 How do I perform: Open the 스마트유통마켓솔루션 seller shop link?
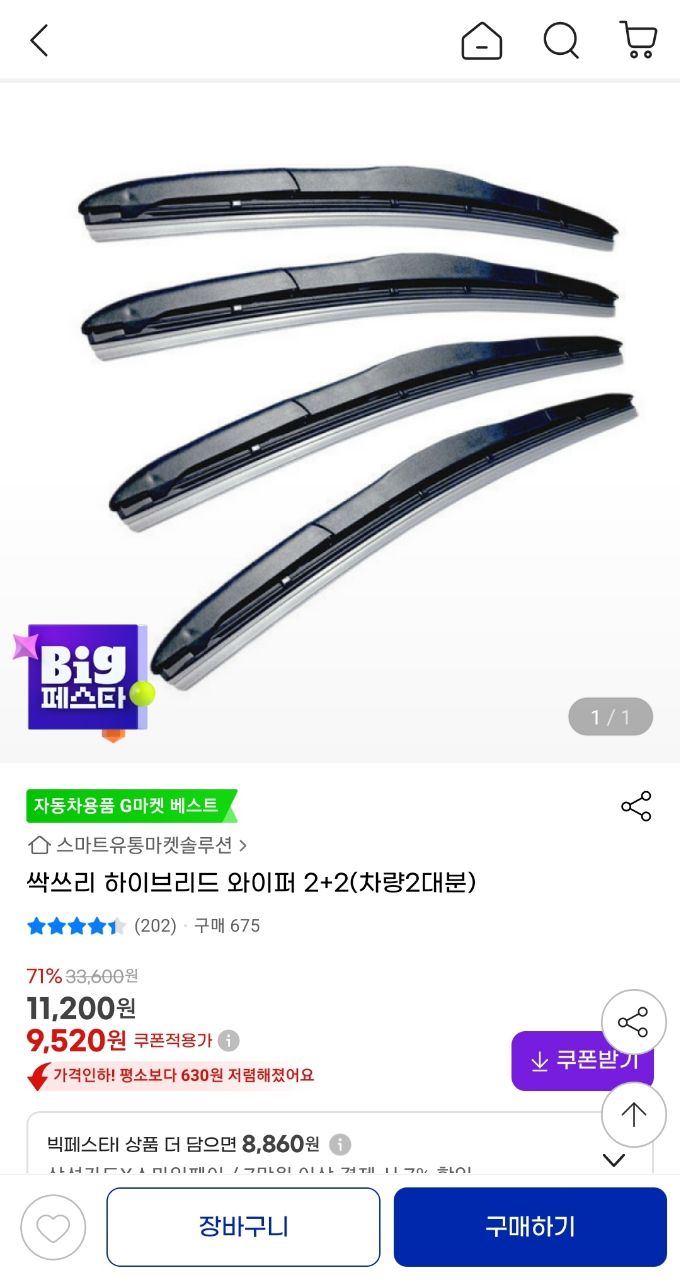(x=138, y=845)
